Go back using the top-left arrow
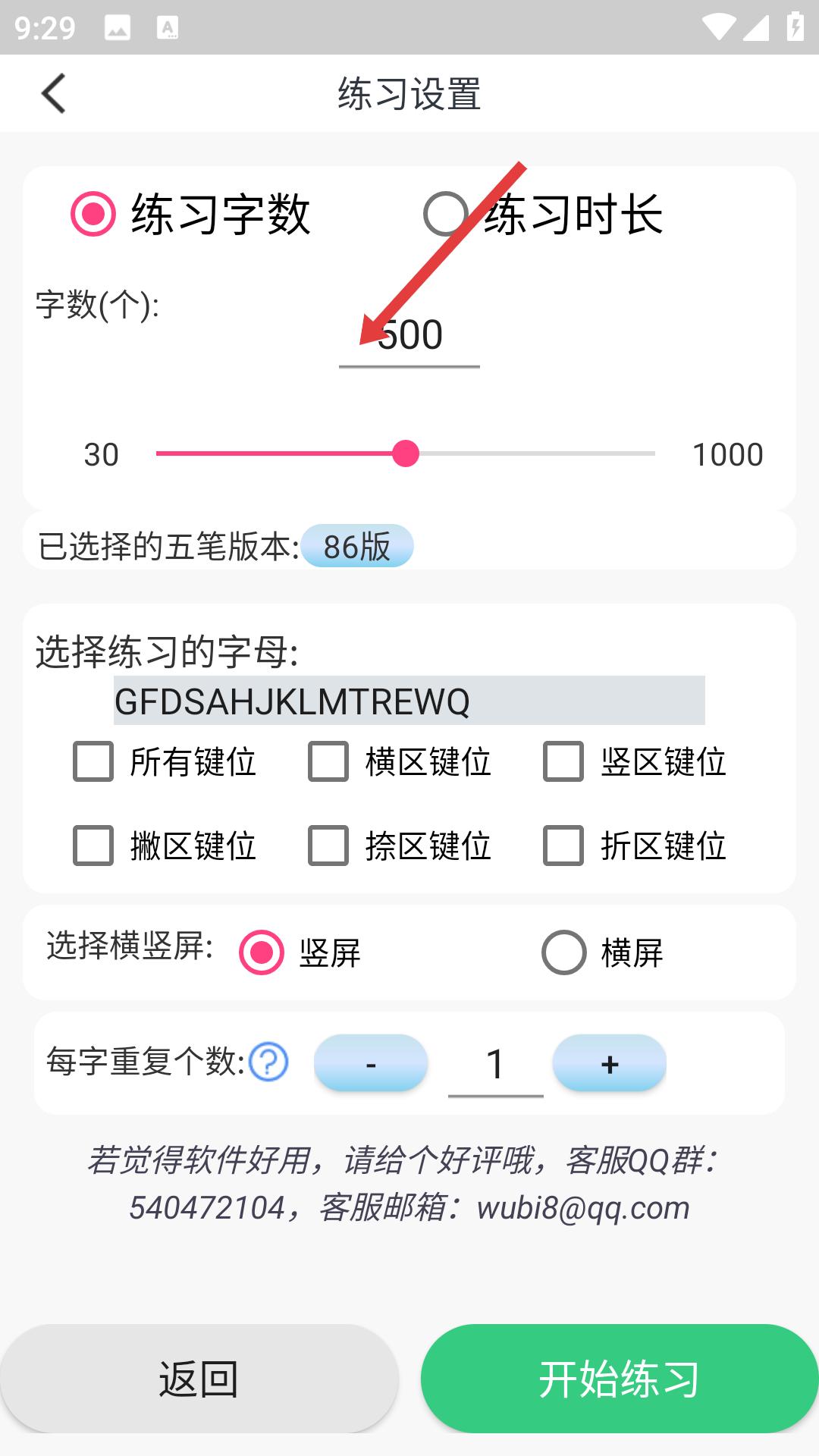Image resolution: width=819 pixels, height=1456 pixels. point(53,93)
